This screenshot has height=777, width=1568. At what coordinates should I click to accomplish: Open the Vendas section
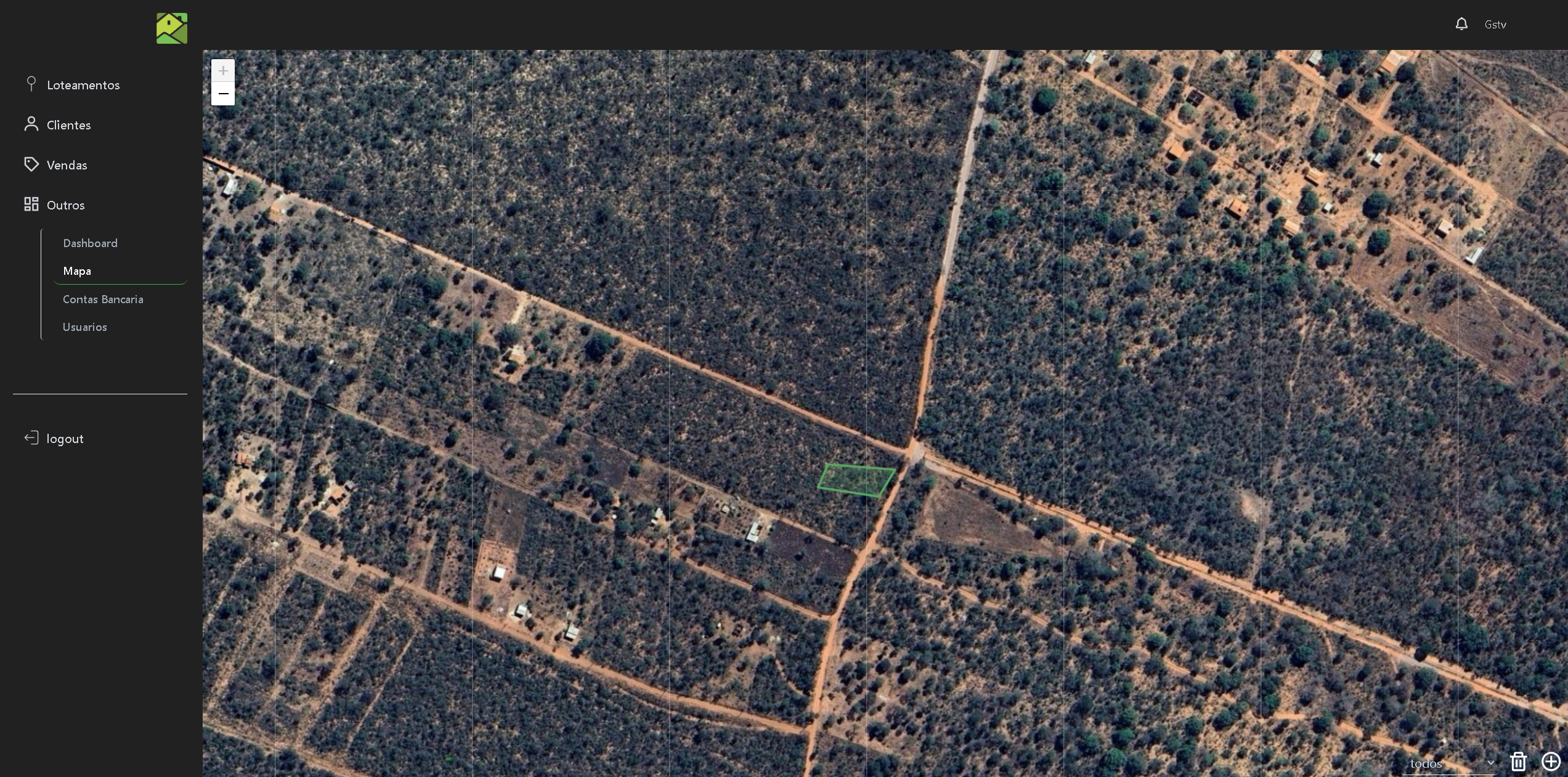coord(67,165)
